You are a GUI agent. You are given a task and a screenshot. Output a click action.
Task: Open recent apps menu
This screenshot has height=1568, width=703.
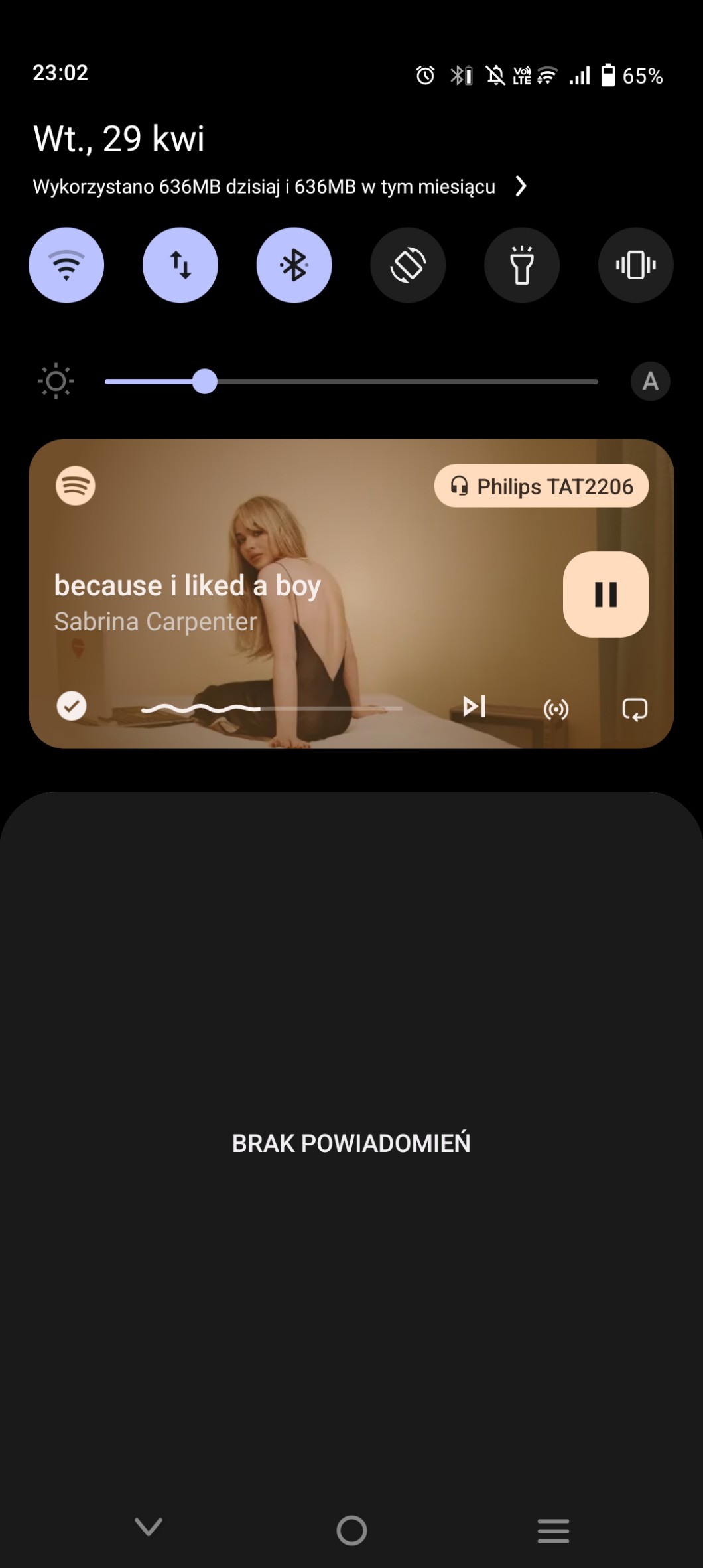coord(553,1530)
